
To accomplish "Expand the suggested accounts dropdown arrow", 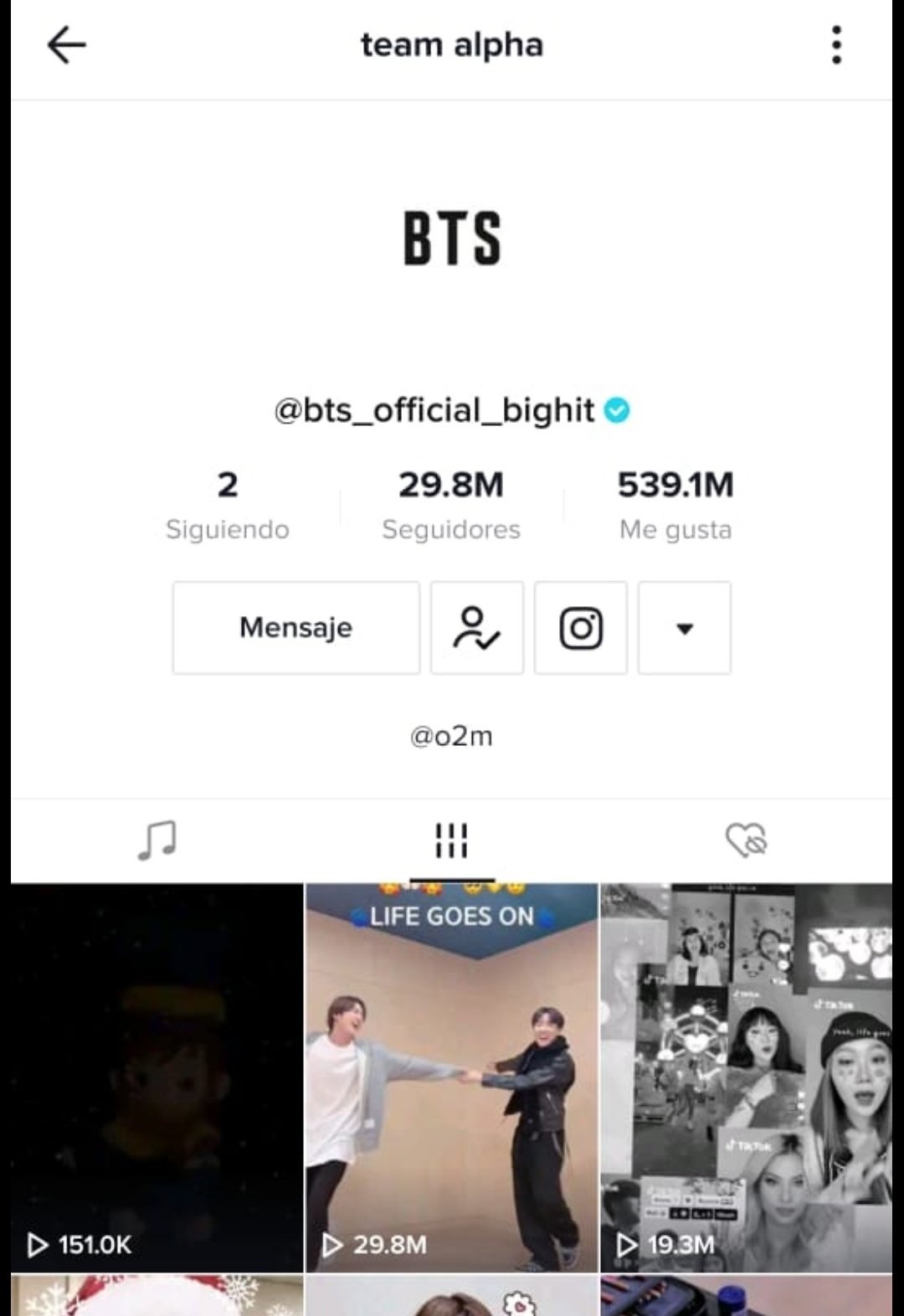I will (x=685, y=628).
